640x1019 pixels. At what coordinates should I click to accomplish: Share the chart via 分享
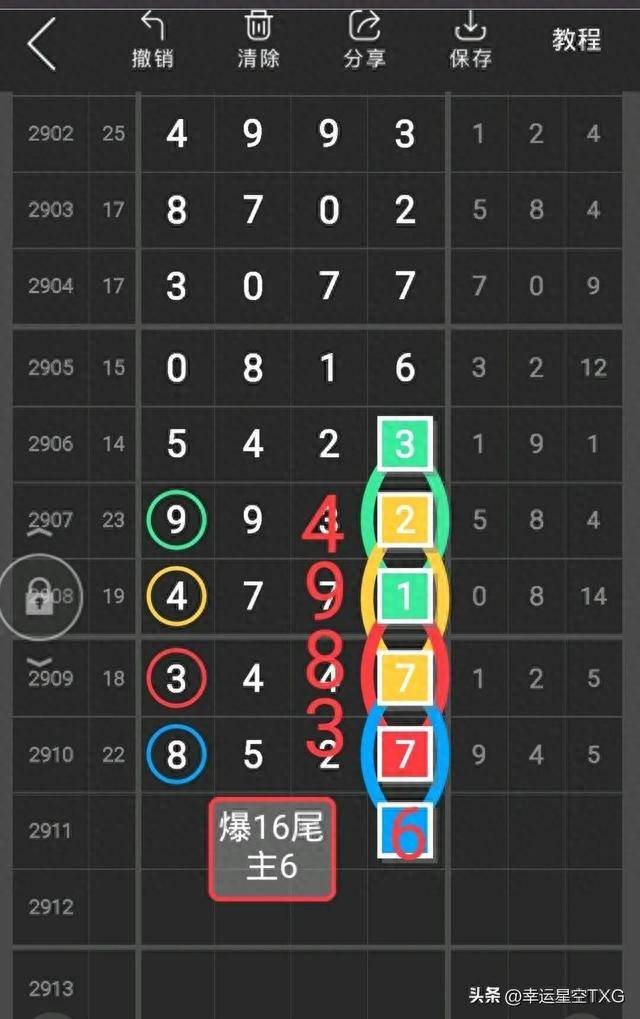pyautogui.click(x=364, y=40)
